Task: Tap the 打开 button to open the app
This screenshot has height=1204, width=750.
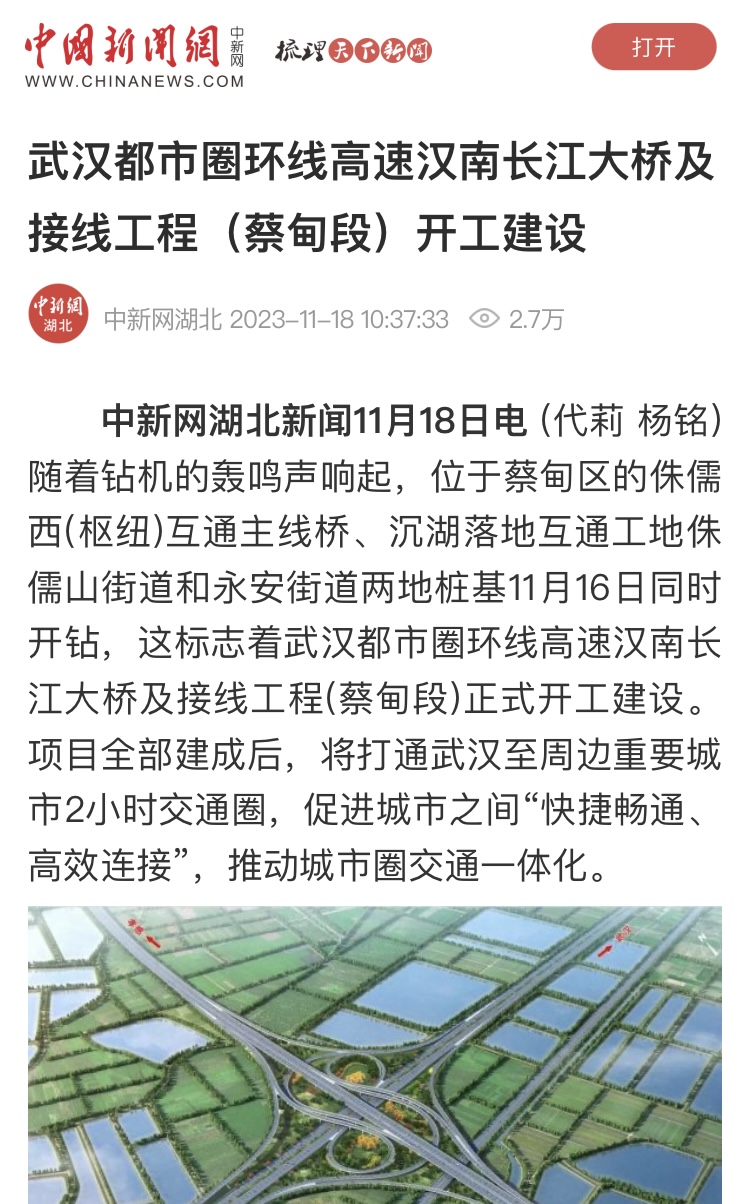Action: pyautogui.click(x=653, y=47)
